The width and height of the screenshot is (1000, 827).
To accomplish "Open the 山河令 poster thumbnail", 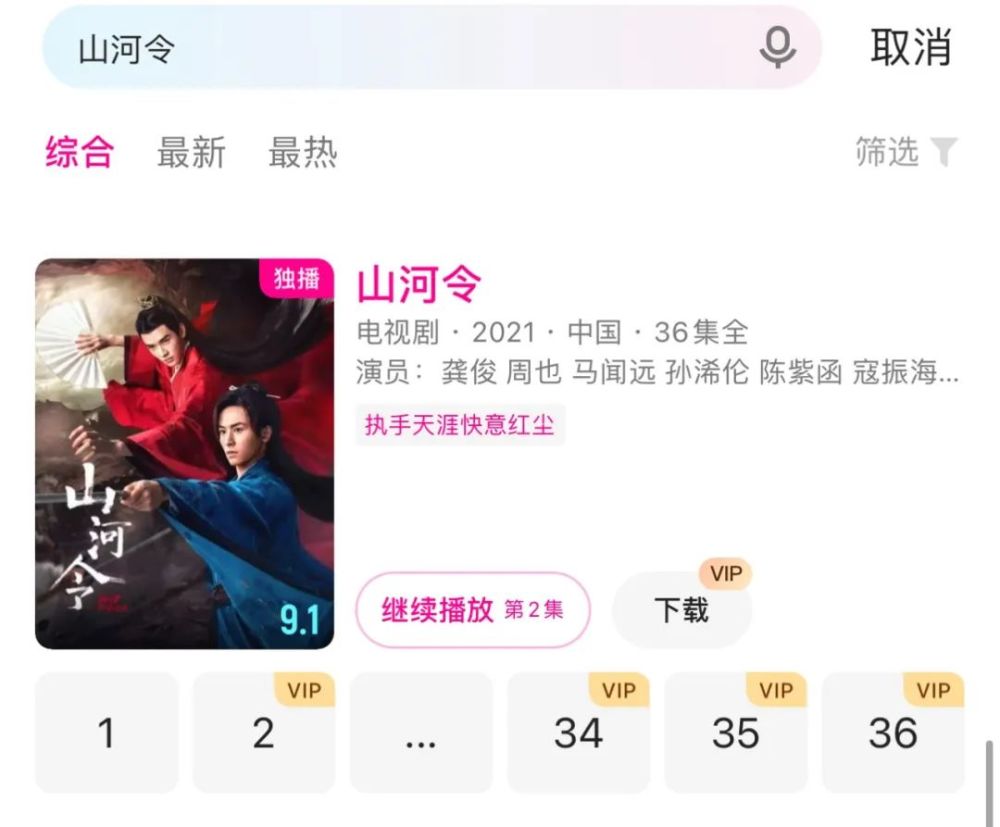I will pyautogui.click(x=184, y=453).
